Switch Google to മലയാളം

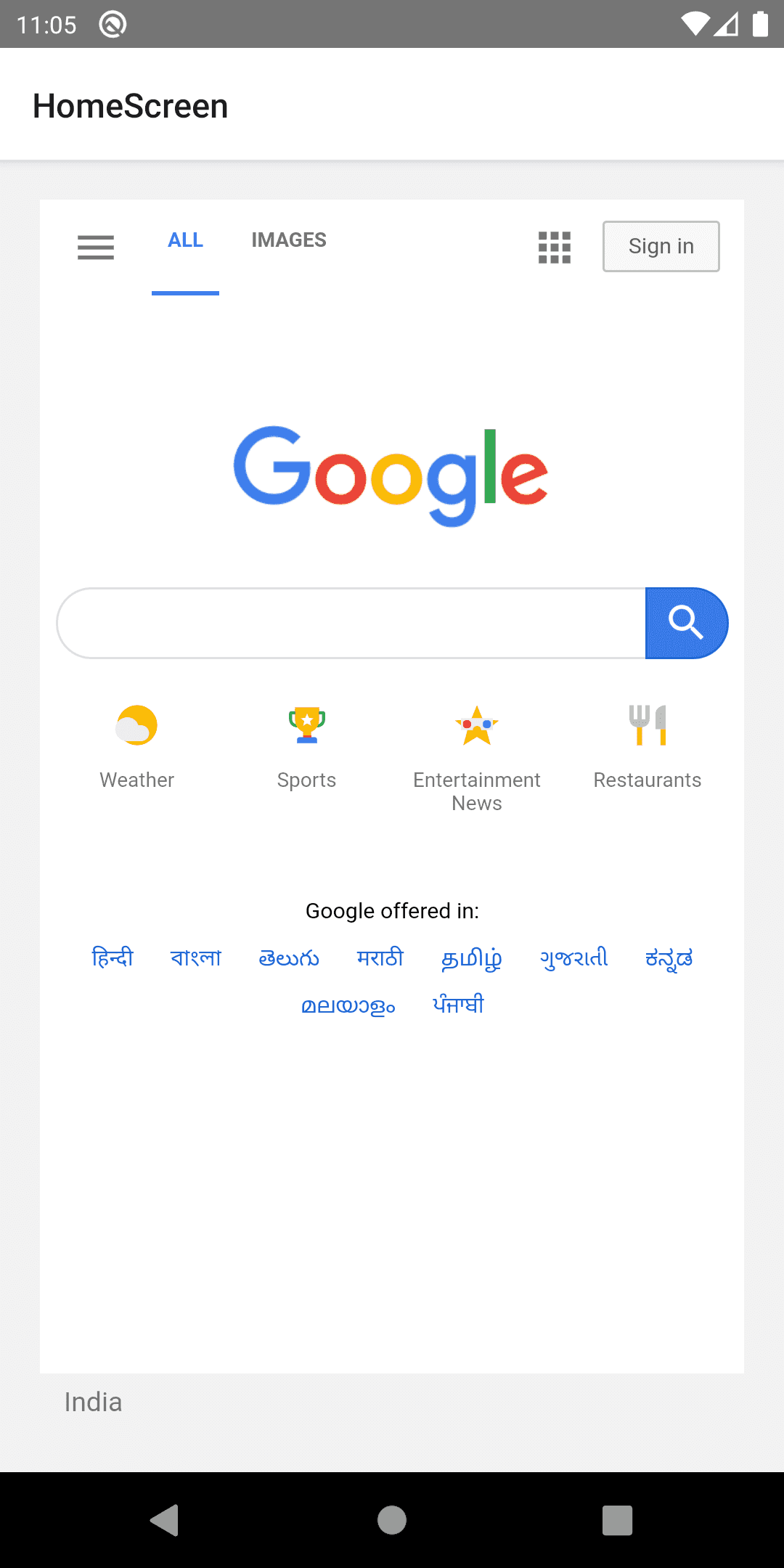coord(348,1005)
